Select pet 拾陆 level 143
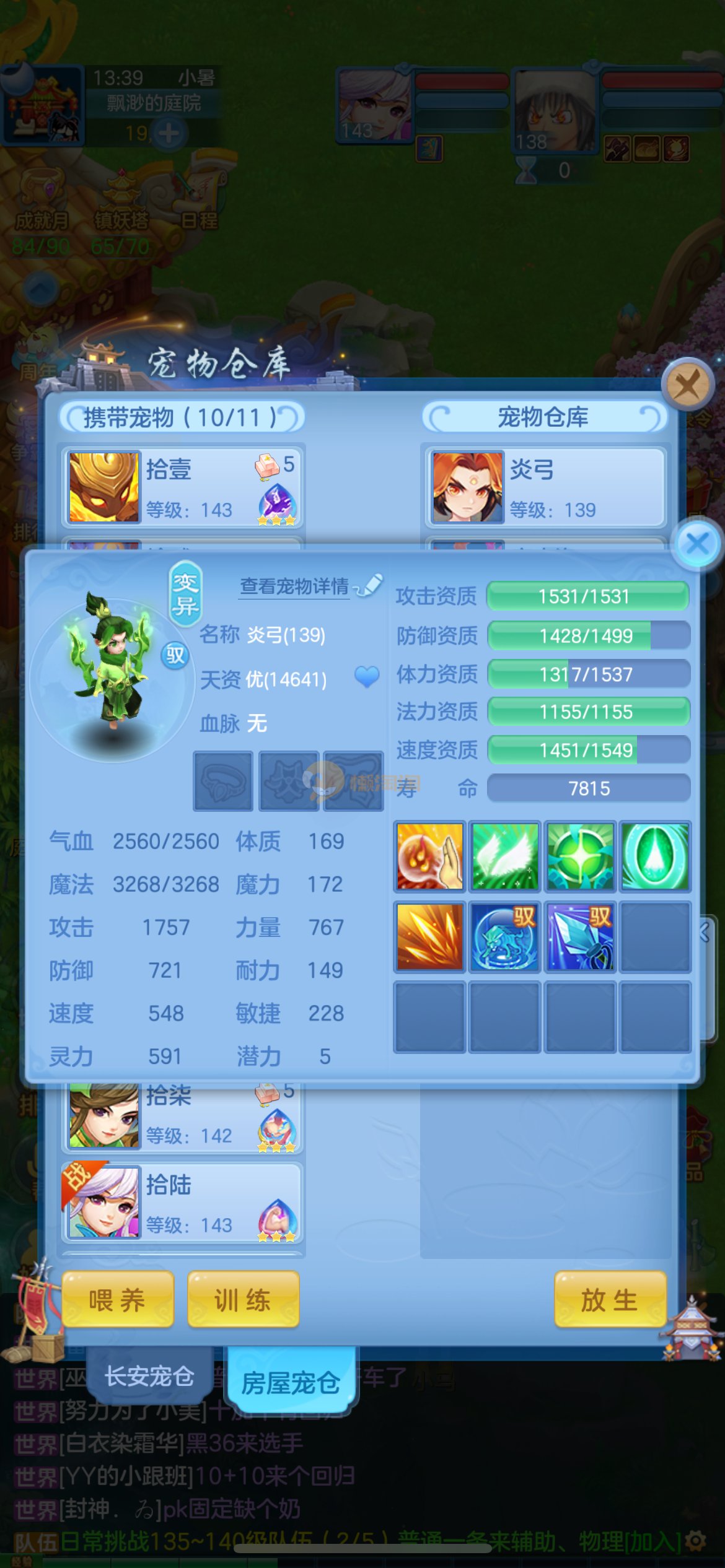The height and width of the screenshot is (1568, 725). (182, 1203)
